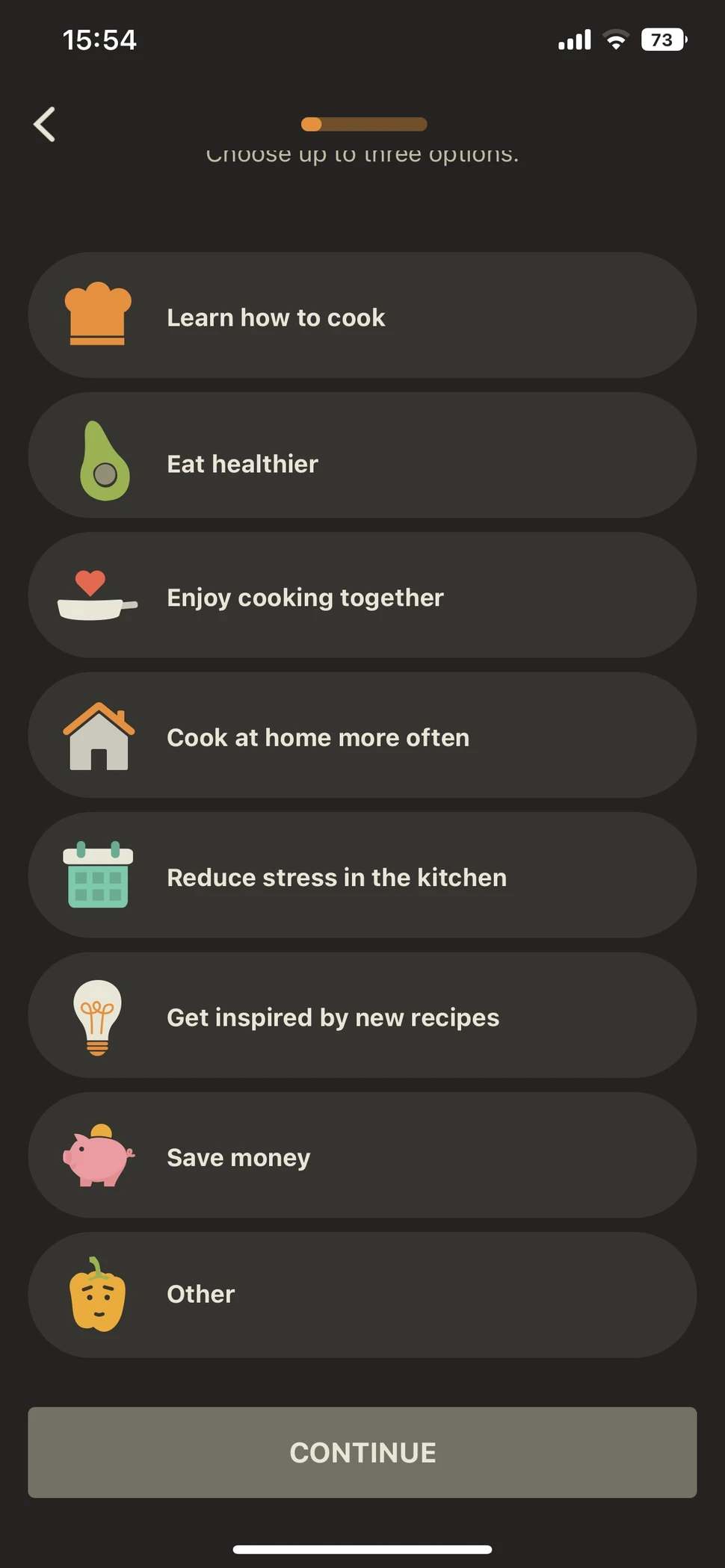This screenshot has height=1568, width=725.
Task: Click the piggy bank icon
Action: point(98,1156)
